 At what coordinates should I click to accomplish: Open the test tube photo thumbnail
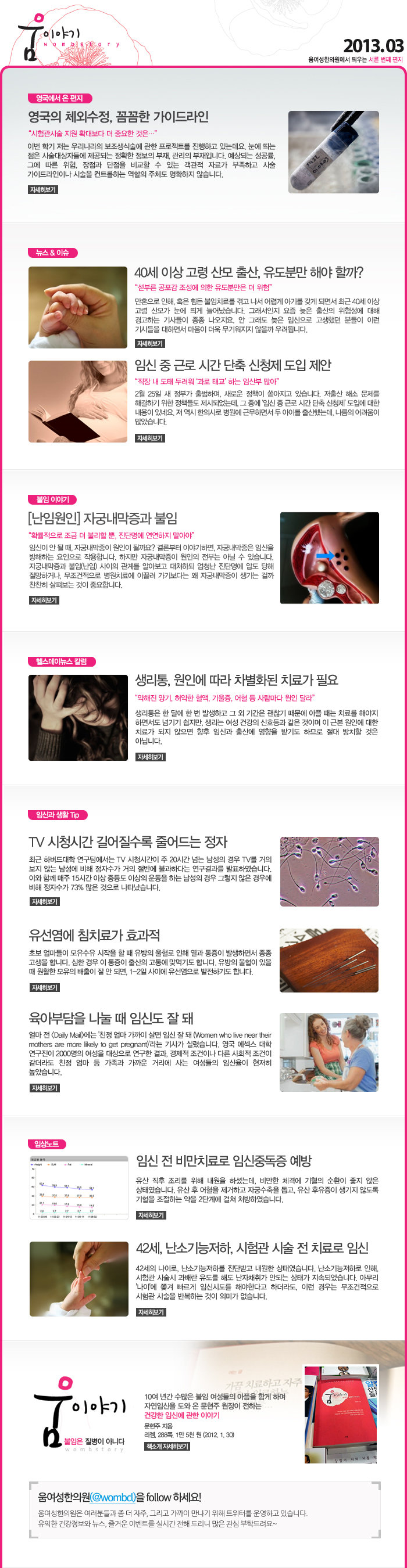333,152
